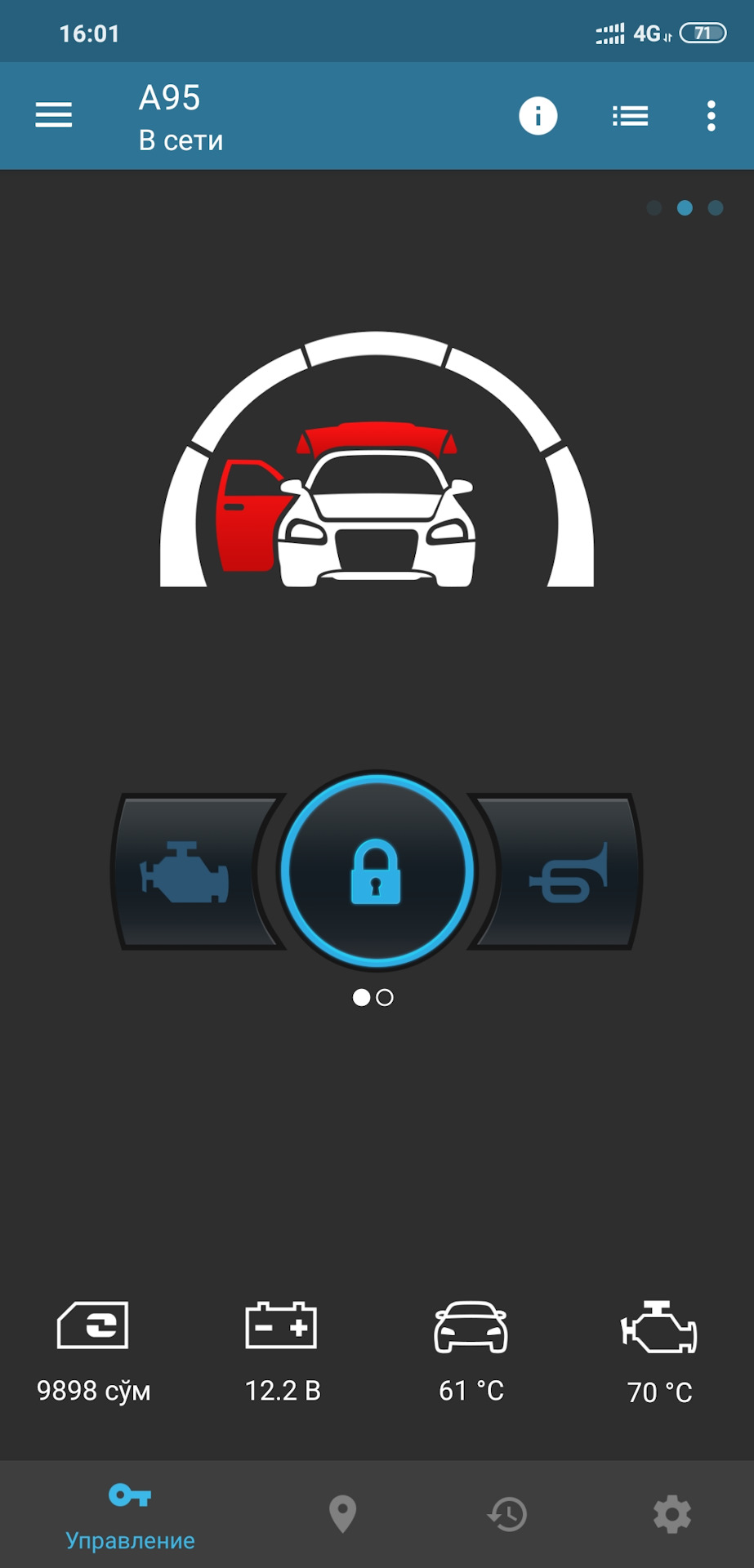Switch to the history tab

pyautogui.click(x=507, y=1513)
